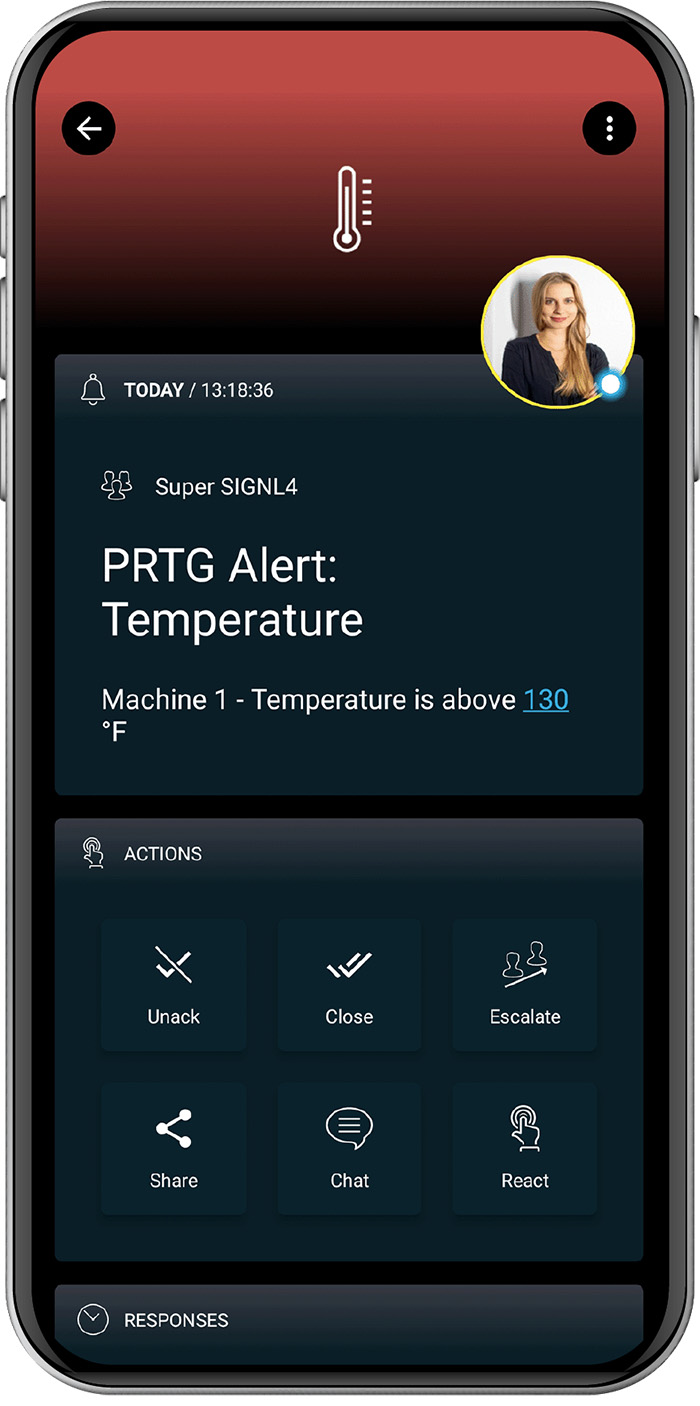
Task: Share this alert
Action: [x=174, y=1148]
